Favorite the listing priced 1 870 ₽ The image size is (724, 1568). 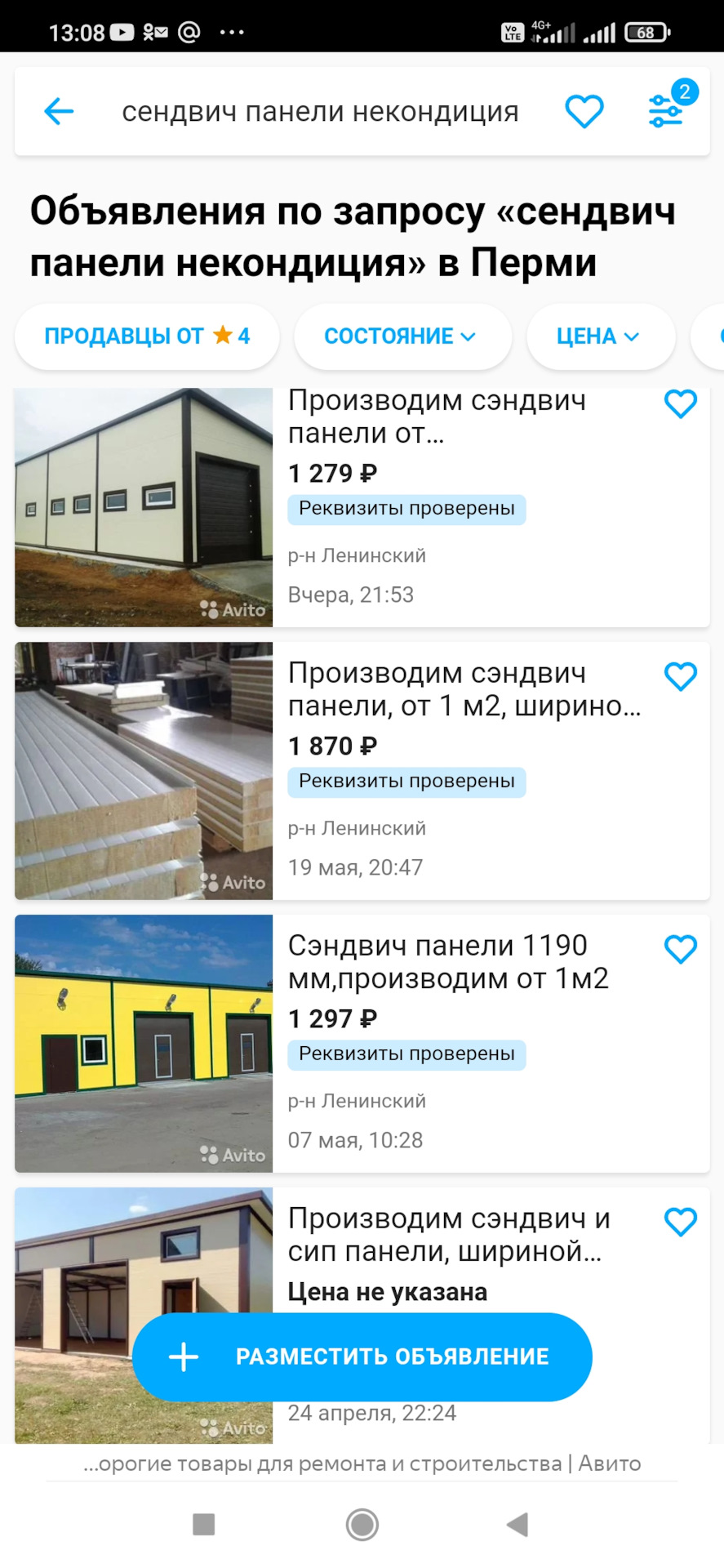point(680,676)
